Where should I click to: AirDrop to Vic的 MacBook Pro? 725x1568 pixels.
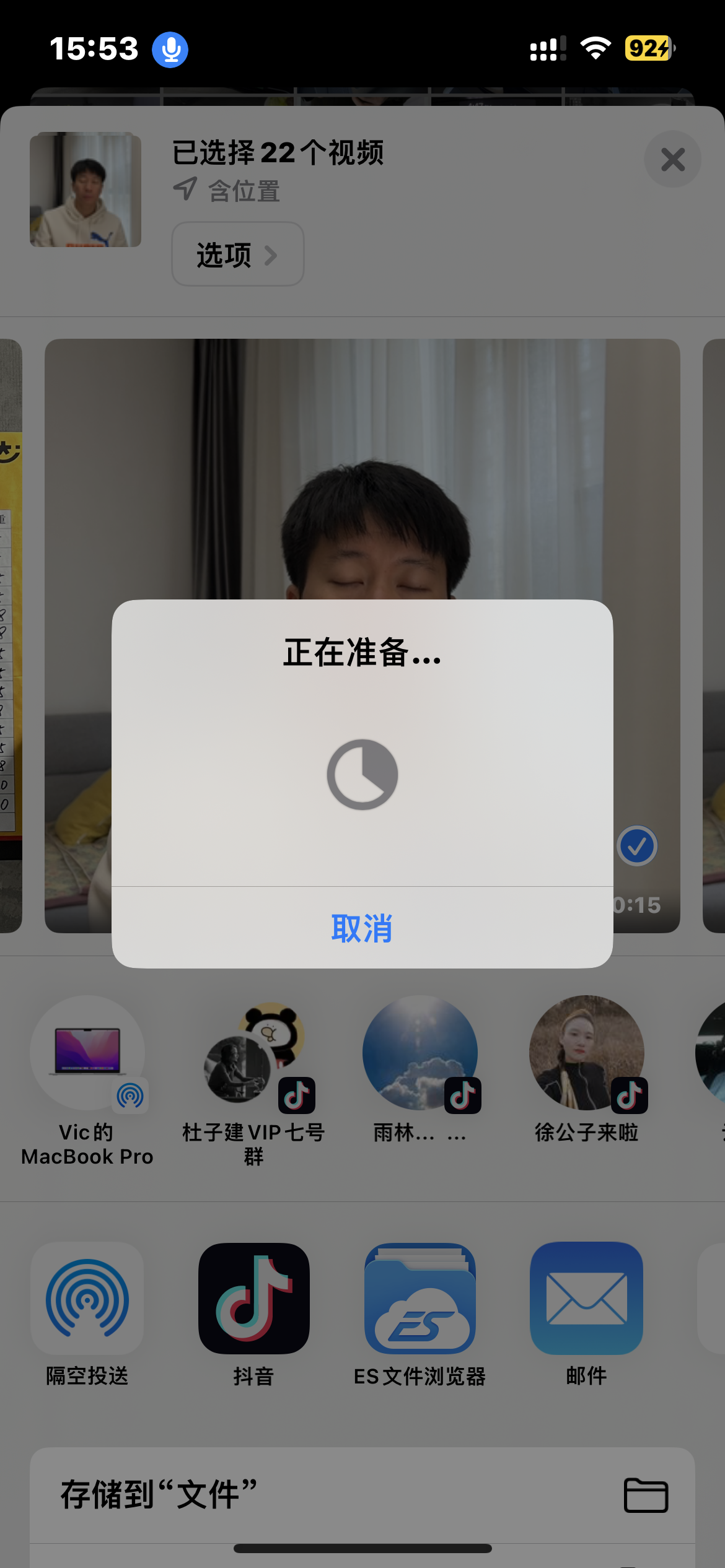[87, 1053]
